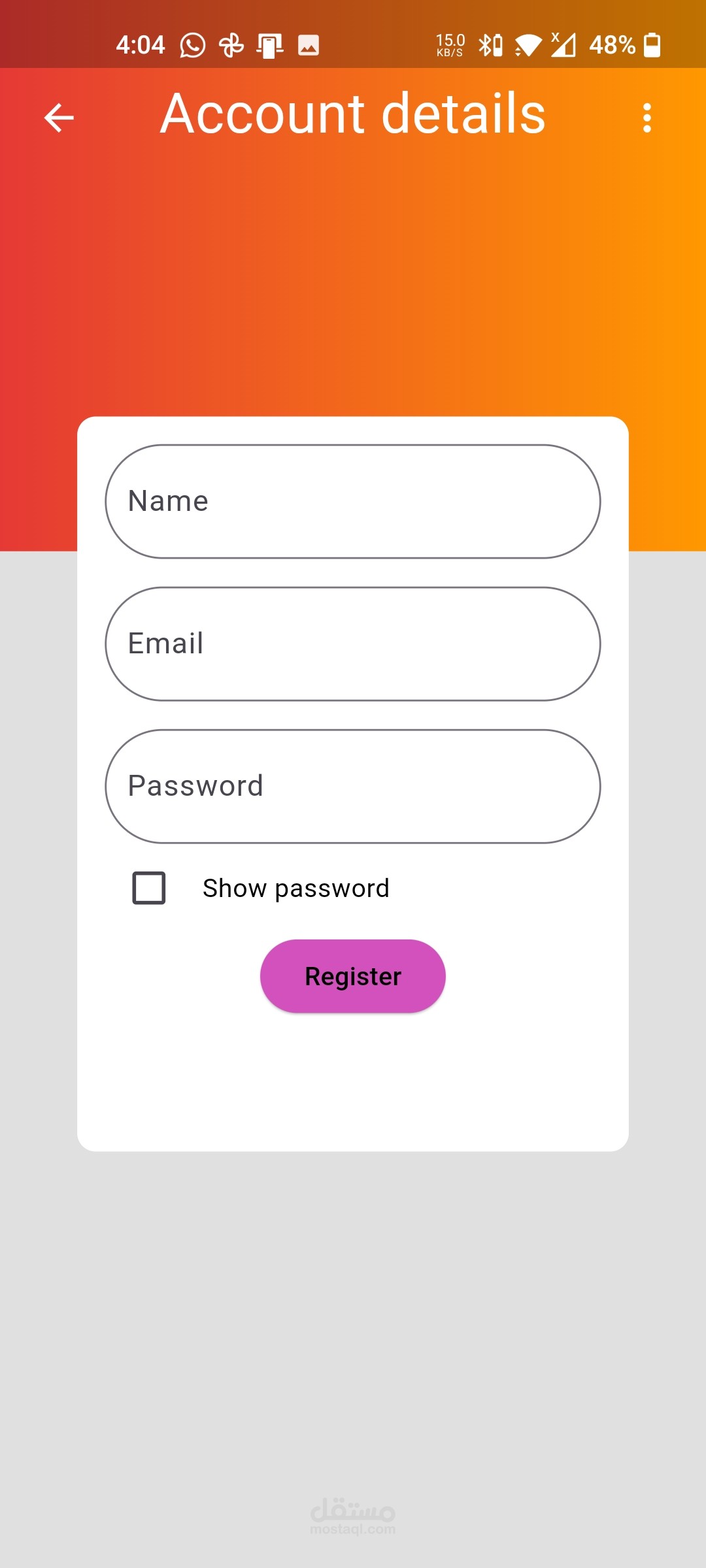Tap into the Password field
The height and width of the screenshot is (1568, 706).
coord(353,787)
